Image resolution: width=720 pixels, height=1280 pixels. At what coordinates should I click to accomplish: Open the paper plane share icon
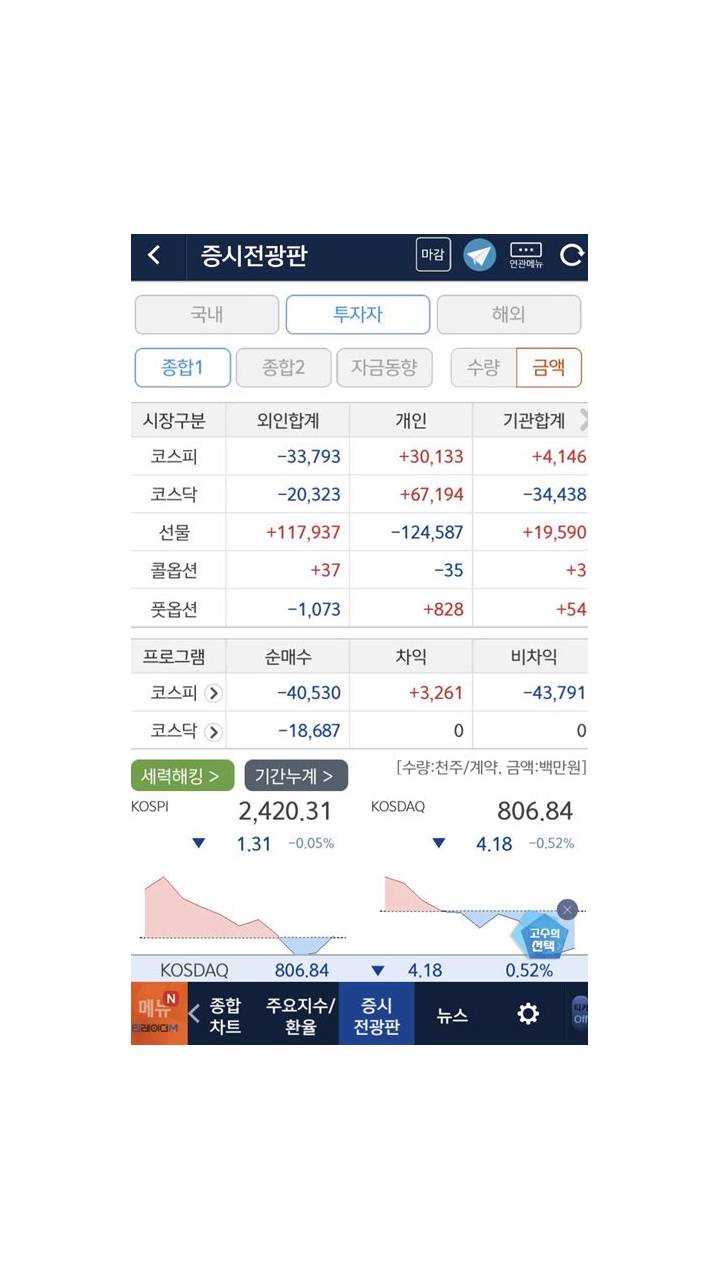coord(480,256)
